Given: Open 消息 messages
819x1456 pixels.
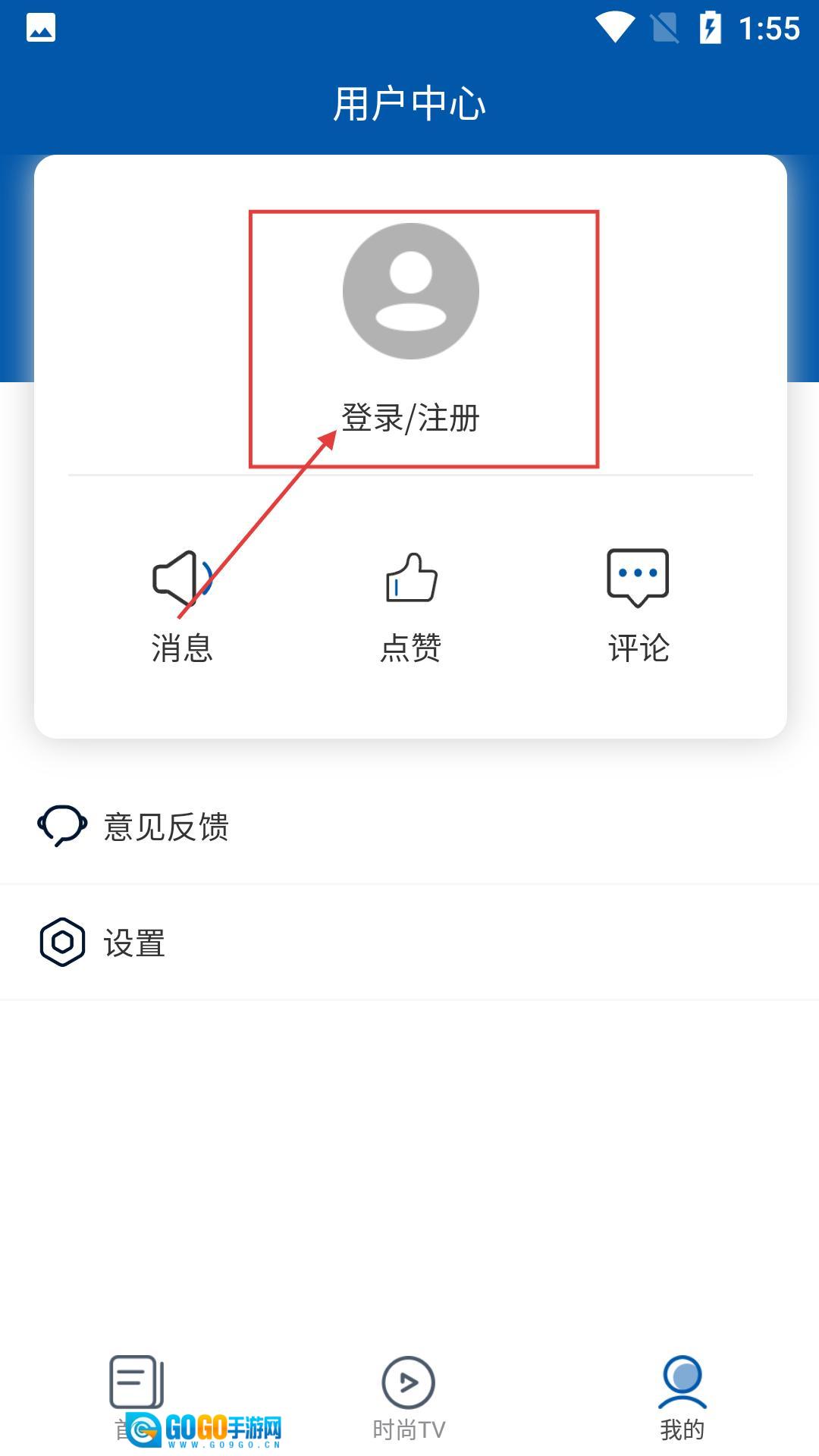Looking at the screenshot, I should 182,605.
